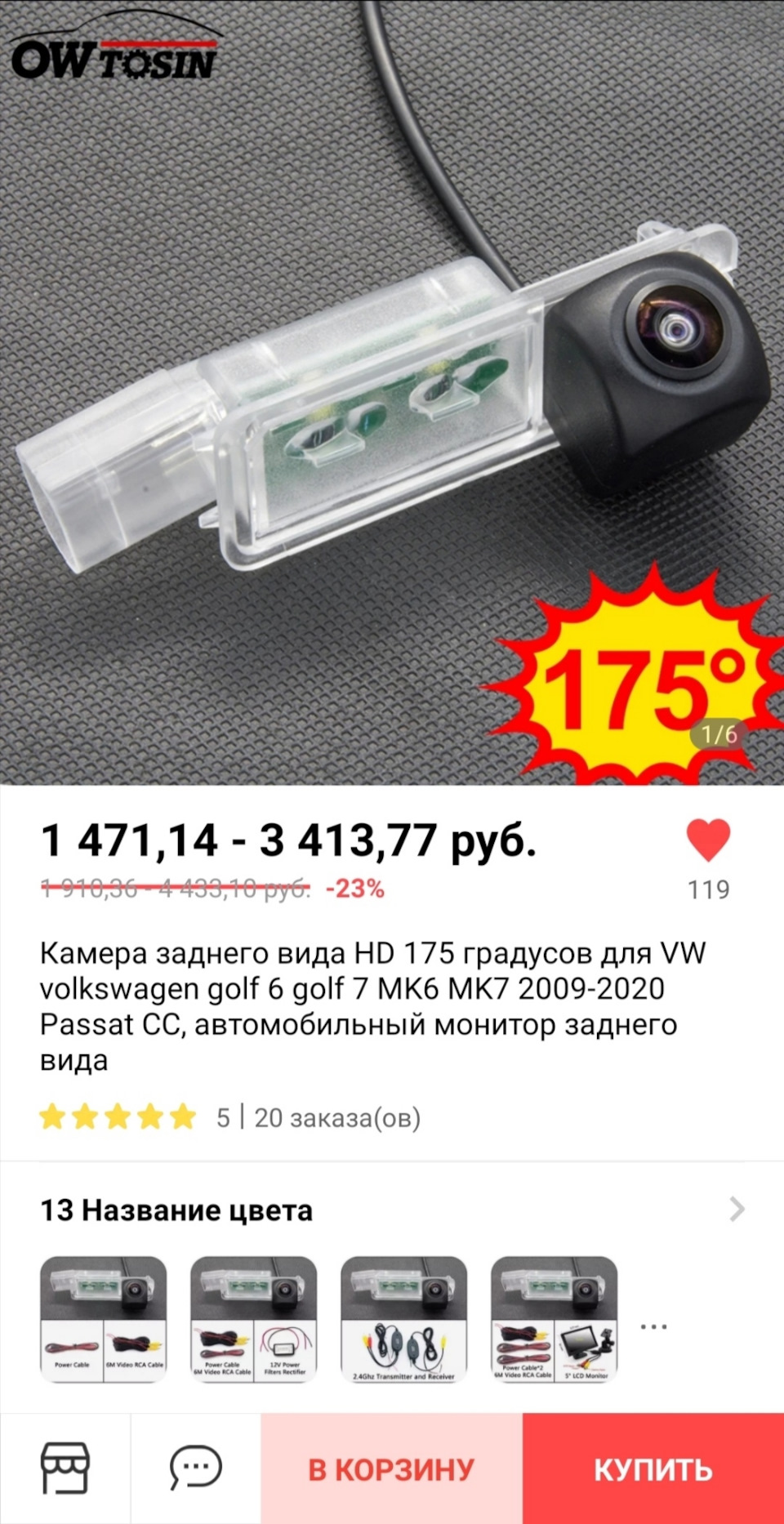This screenshot has width=784, height=1524.
Task: Expand the 13 Название цвета options
Action: pyautogui.click(x=737, y=1209)
